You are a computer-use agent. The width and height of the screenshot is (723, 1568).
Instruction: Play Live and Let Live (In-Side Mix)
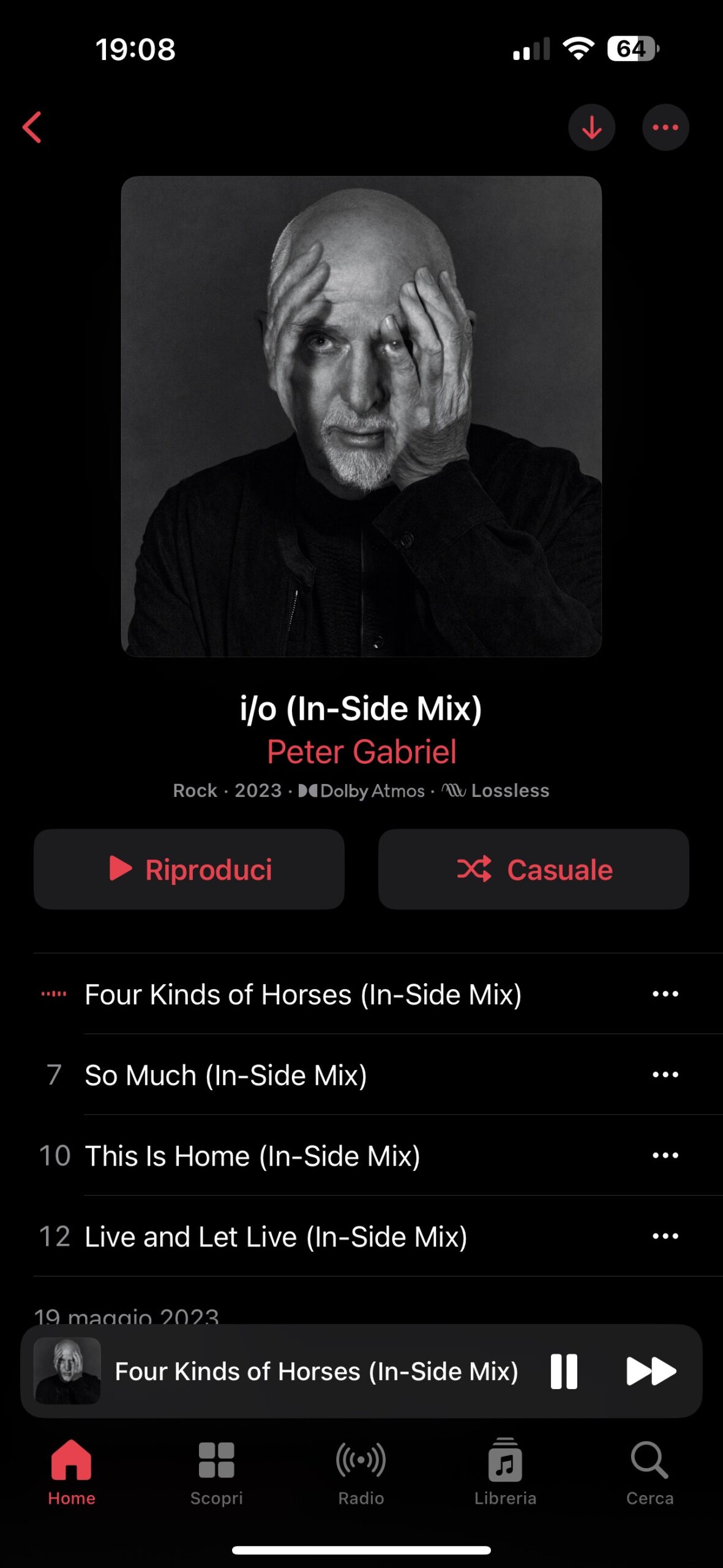coord(275,1237)
